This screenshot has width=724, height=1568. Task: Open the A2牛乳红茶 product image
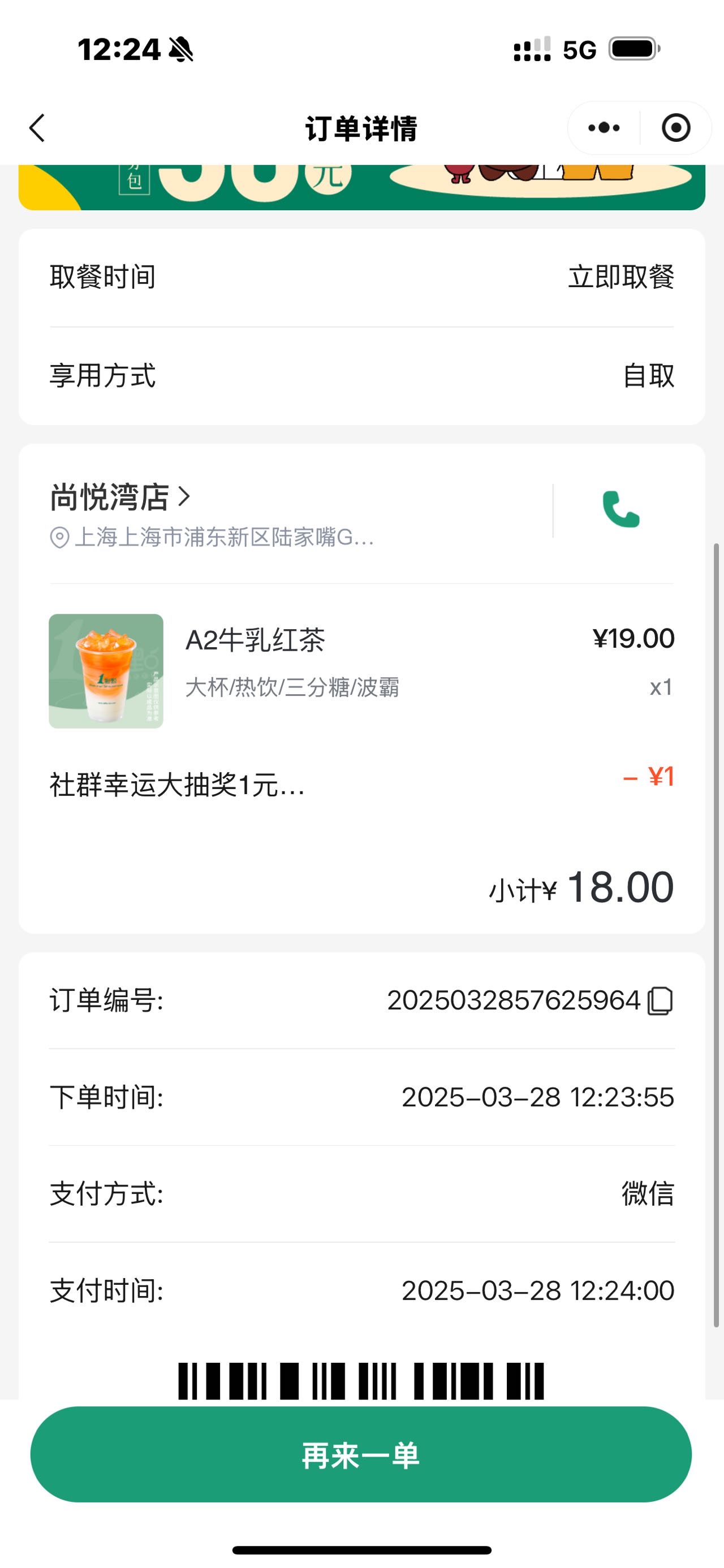(106, 671)
